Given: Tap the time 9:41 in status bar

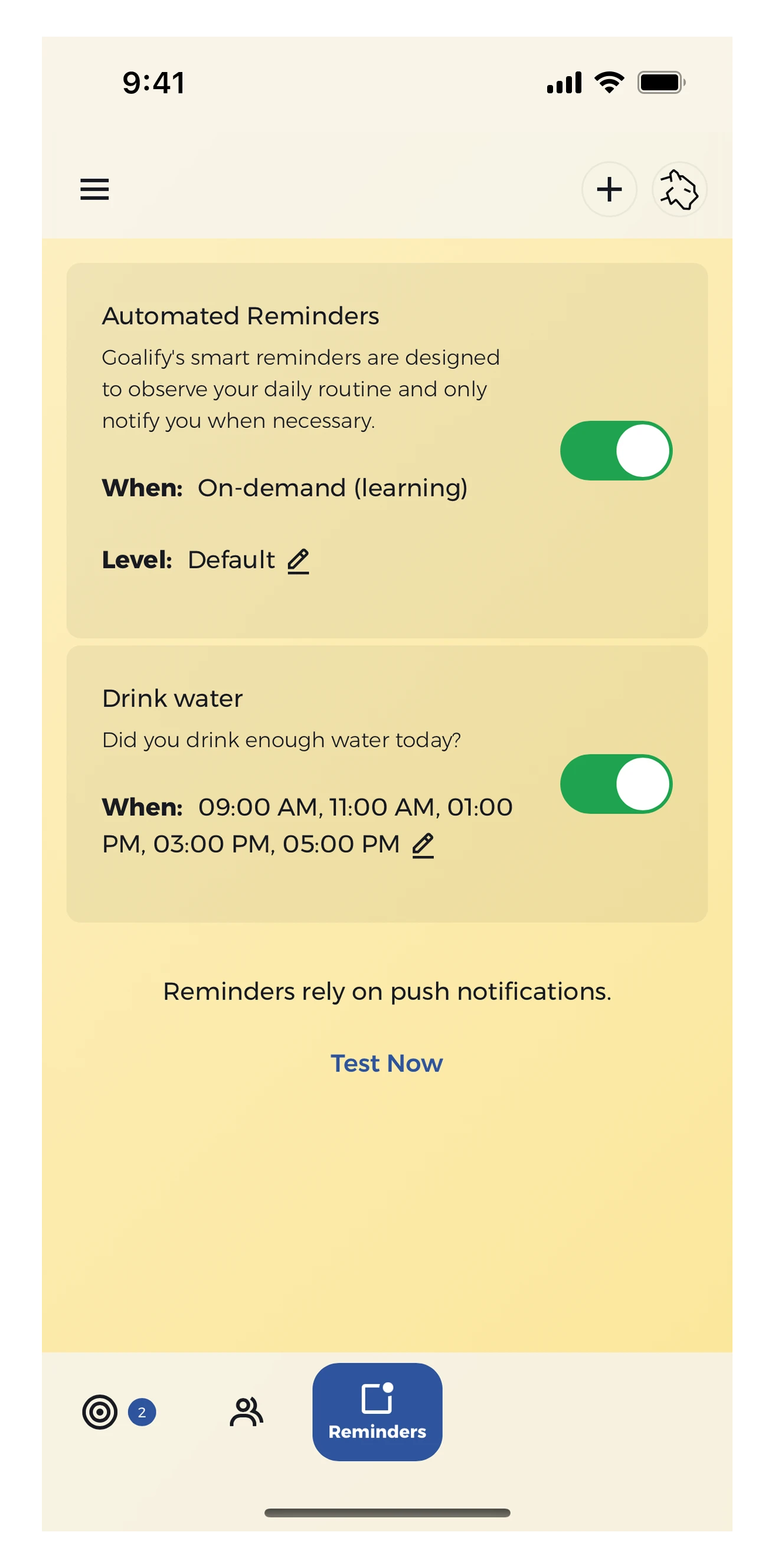Looking at the screenshot, I should click(x=152, y=81).
